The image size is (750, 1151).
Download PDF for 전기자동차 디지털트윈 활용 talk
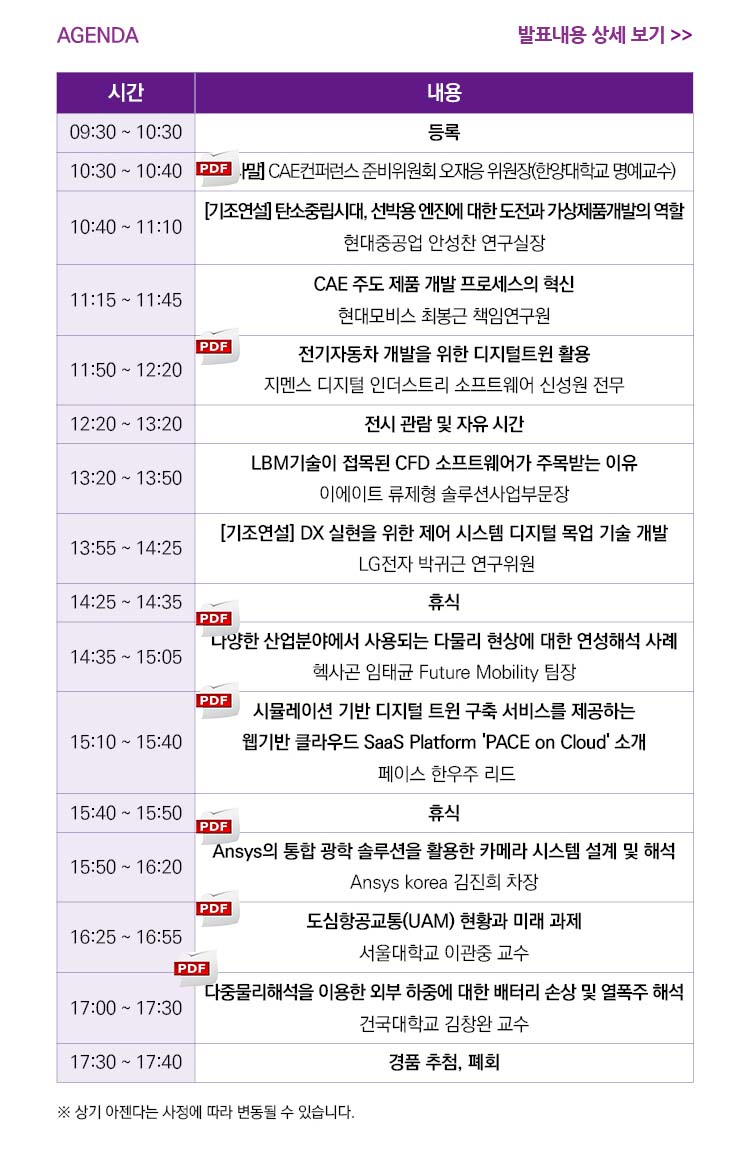[x=215, y=346]
